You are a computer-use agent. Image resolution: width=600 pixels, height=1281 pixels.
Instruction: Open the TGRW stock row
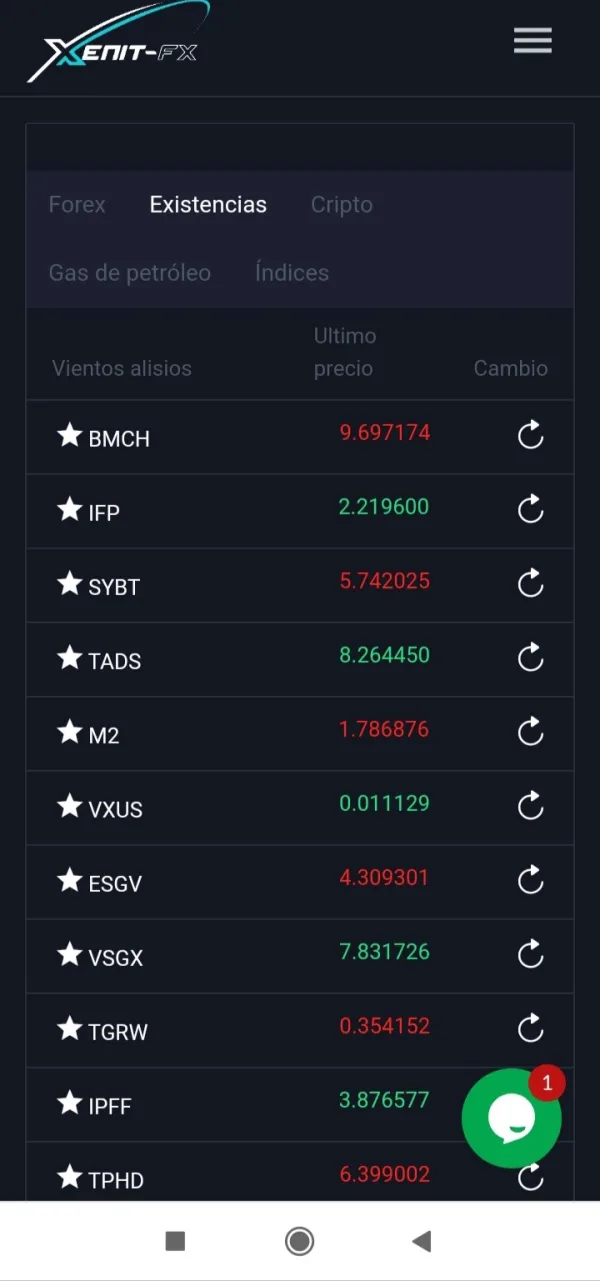(118, 1032)
